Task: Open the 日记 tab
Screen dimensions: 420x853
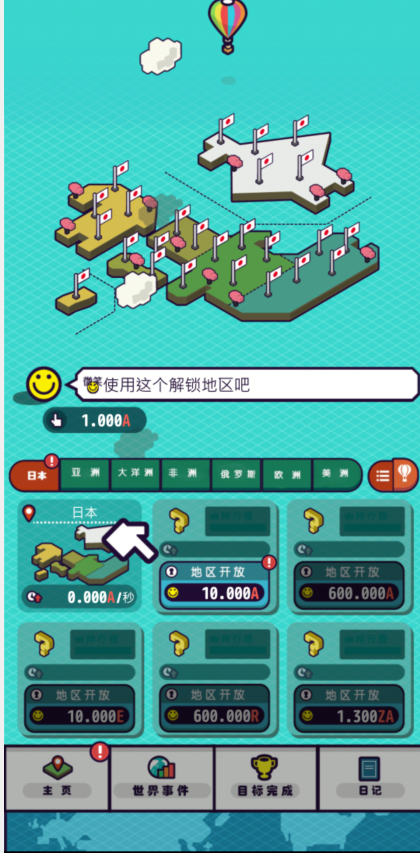Action: pos(369,778)
